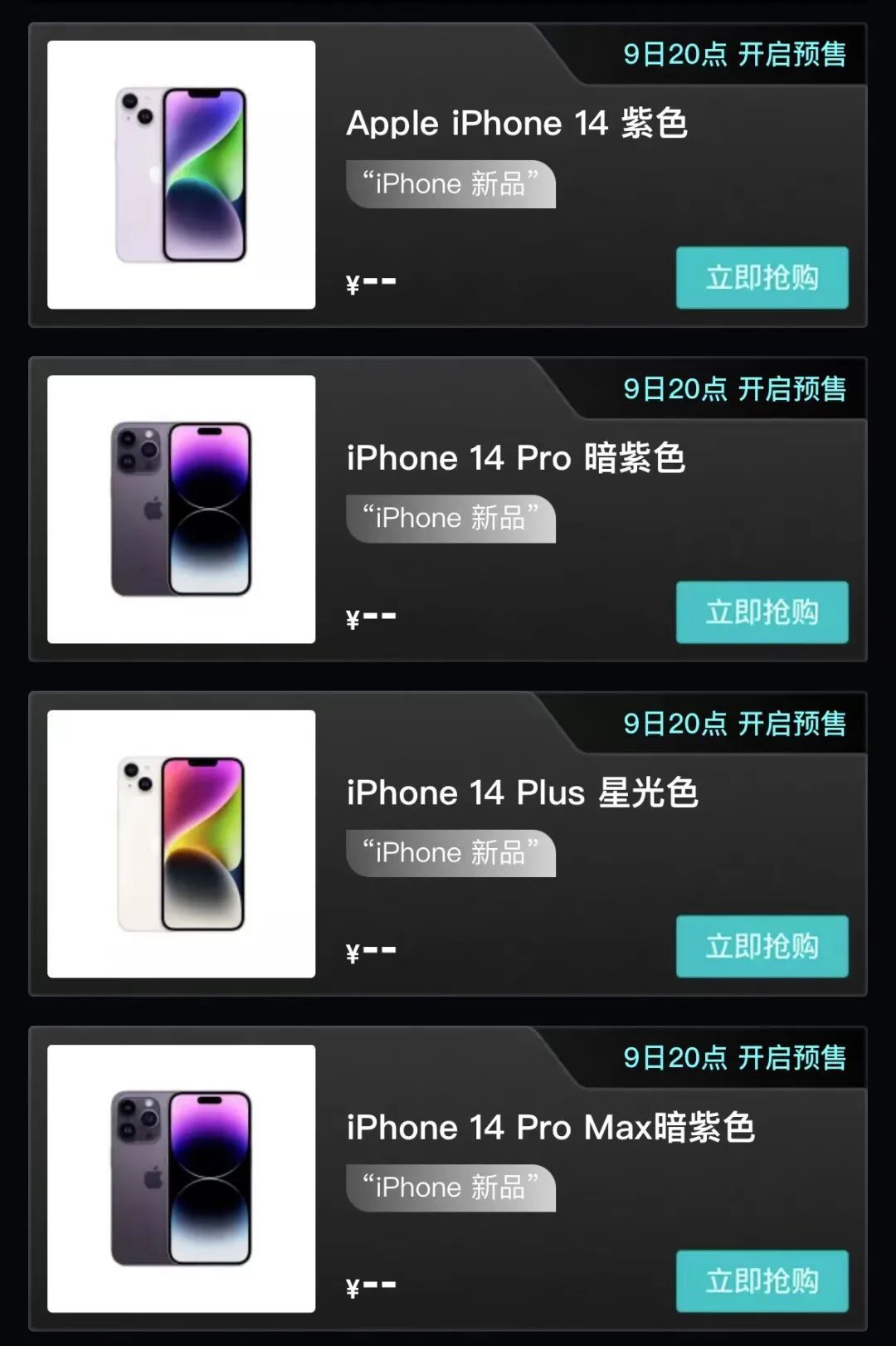Open the iPhone 14 Pro Max暗紫色 product image

pos(181,1178)
